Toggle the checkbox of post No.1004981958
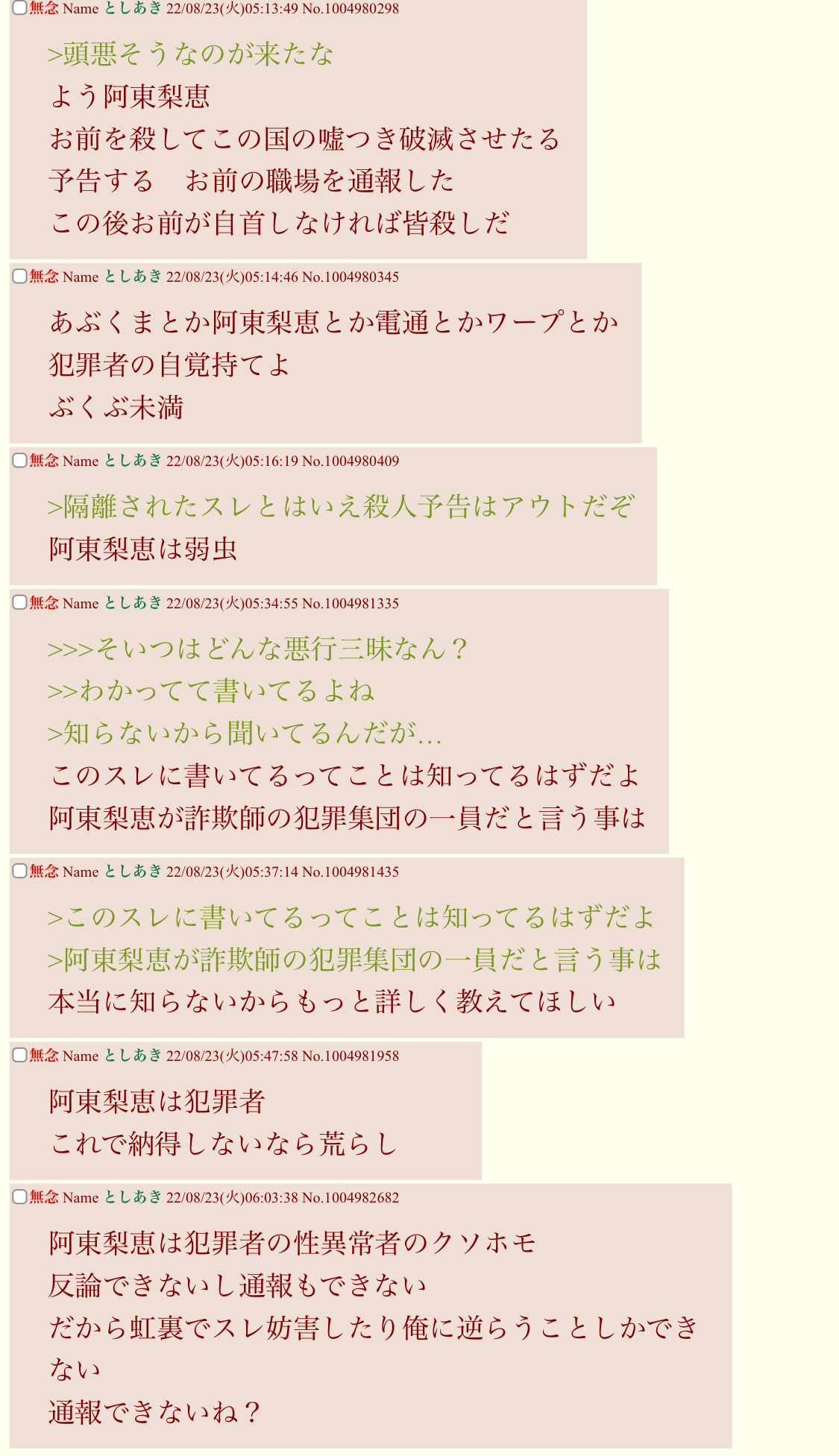The height and width of the screenshot is (1456, 839). click(x=20, y=1055)
